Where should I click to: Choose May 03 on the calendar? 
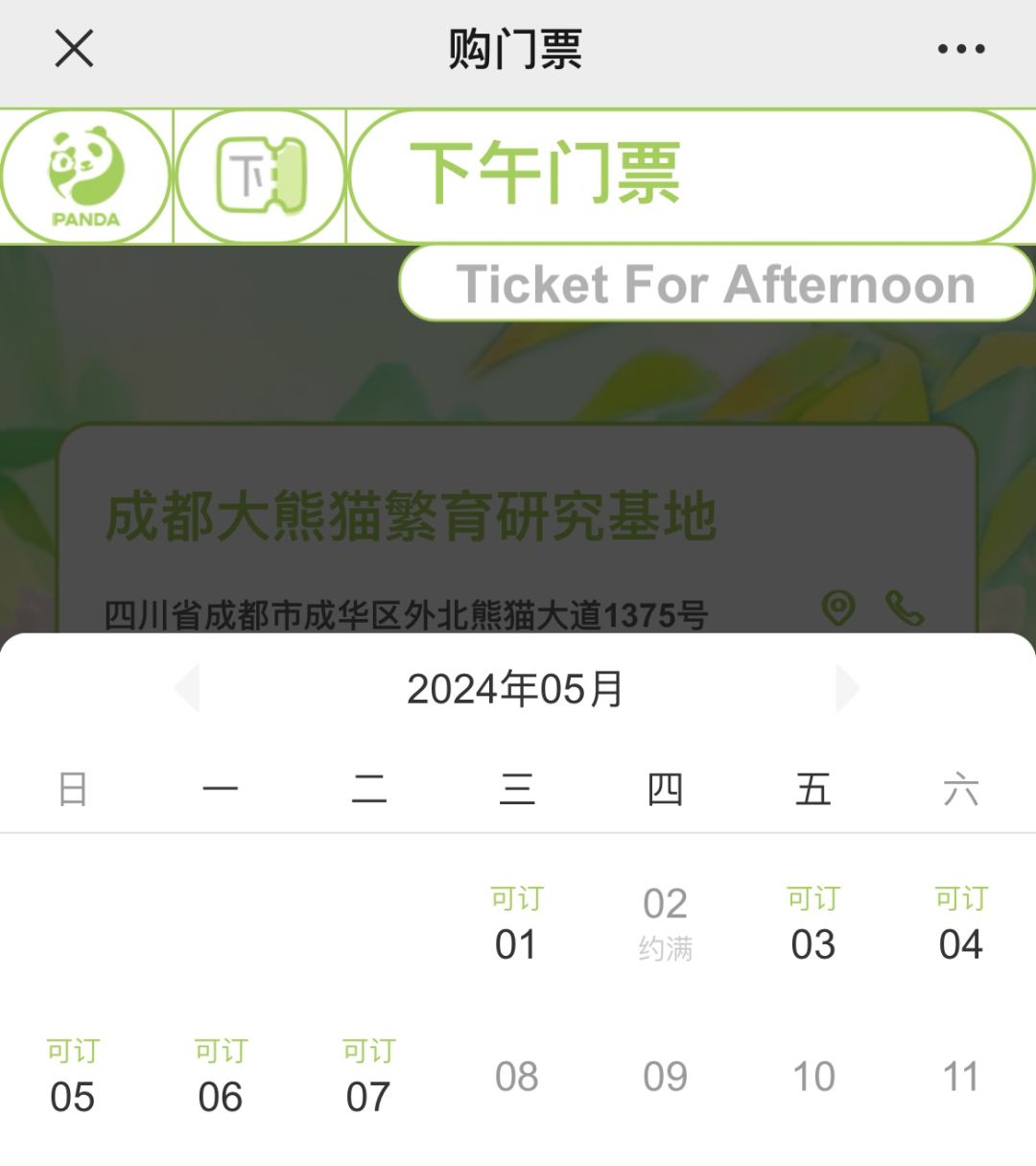[812, 927]
